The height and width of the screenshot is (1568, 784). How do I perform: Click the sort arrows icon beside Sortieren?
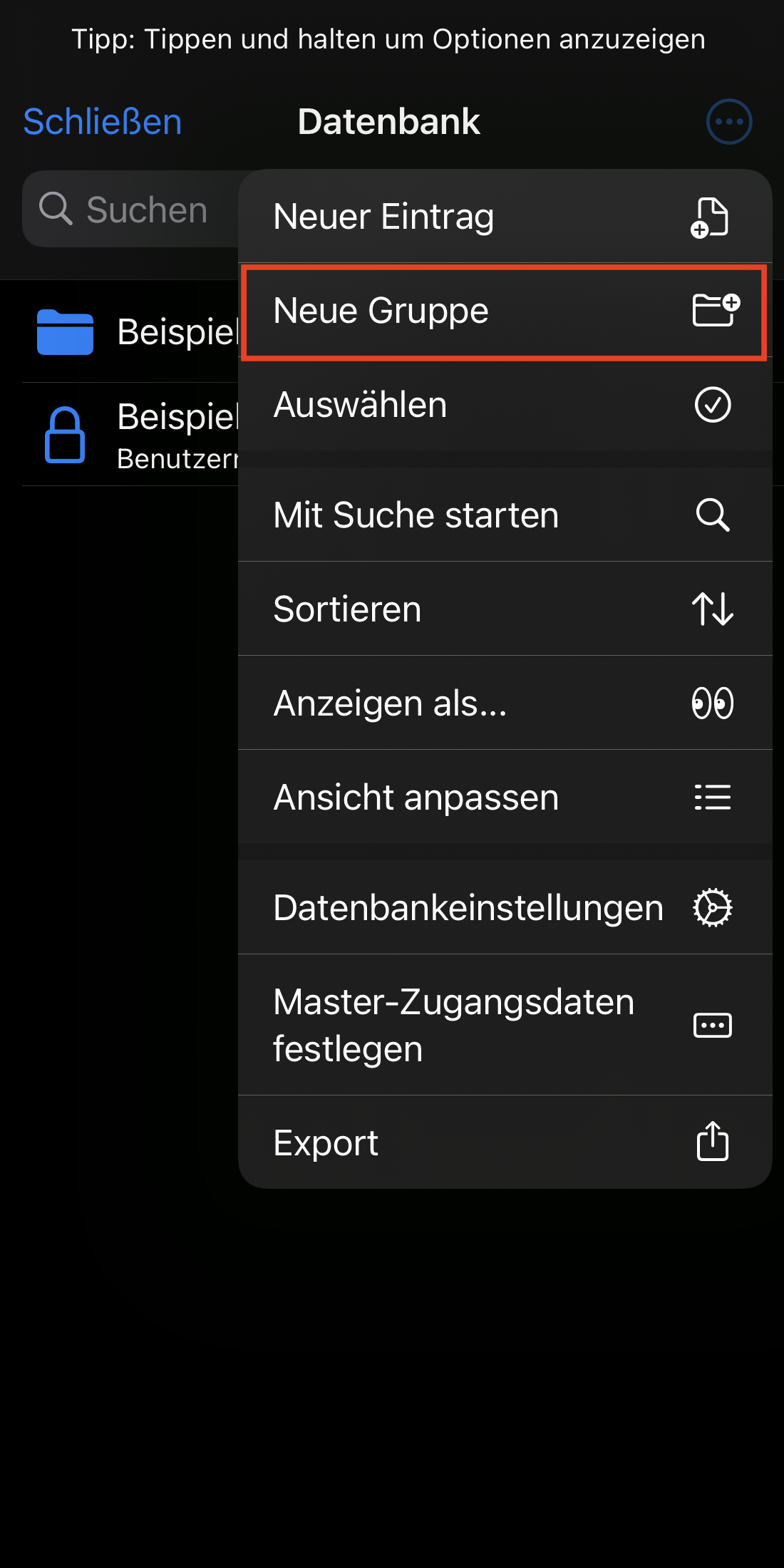(x=713, y=609)
